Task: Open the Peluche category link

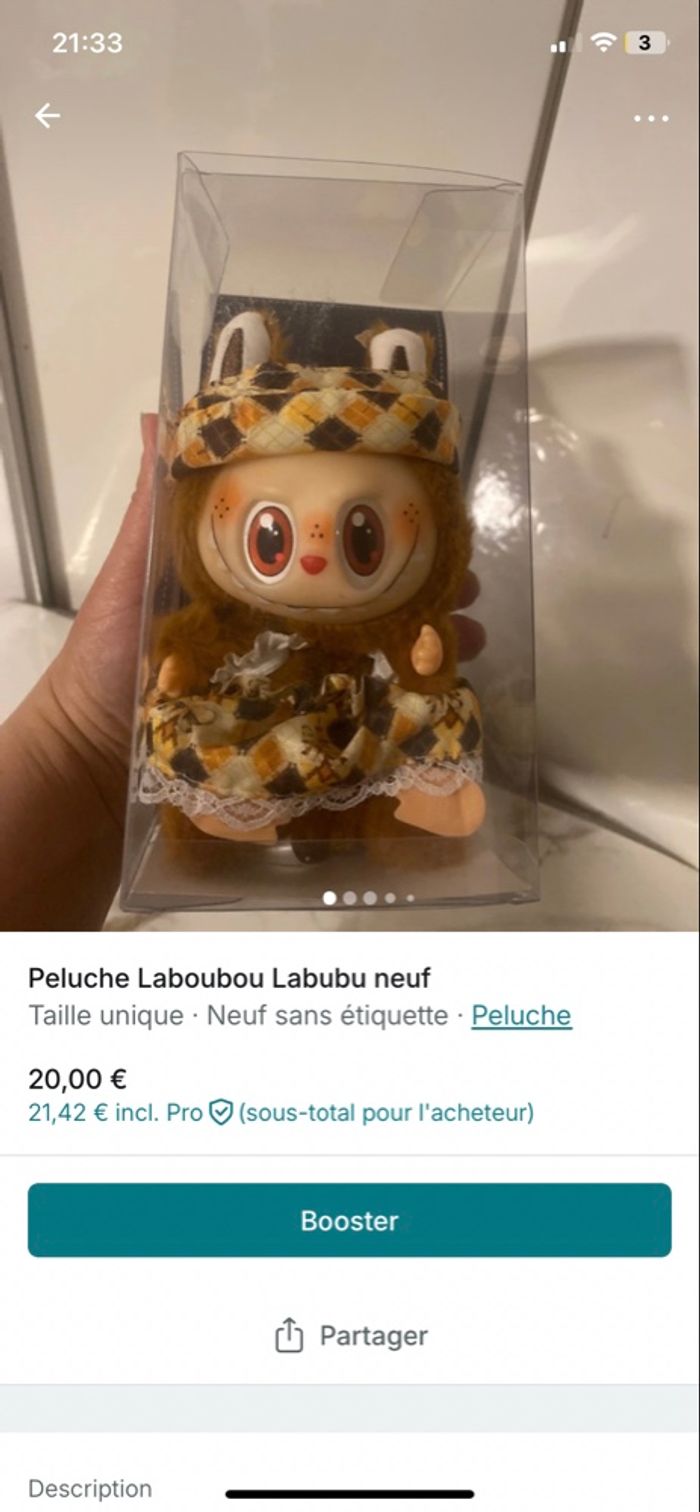Action: click(521, 1016)
